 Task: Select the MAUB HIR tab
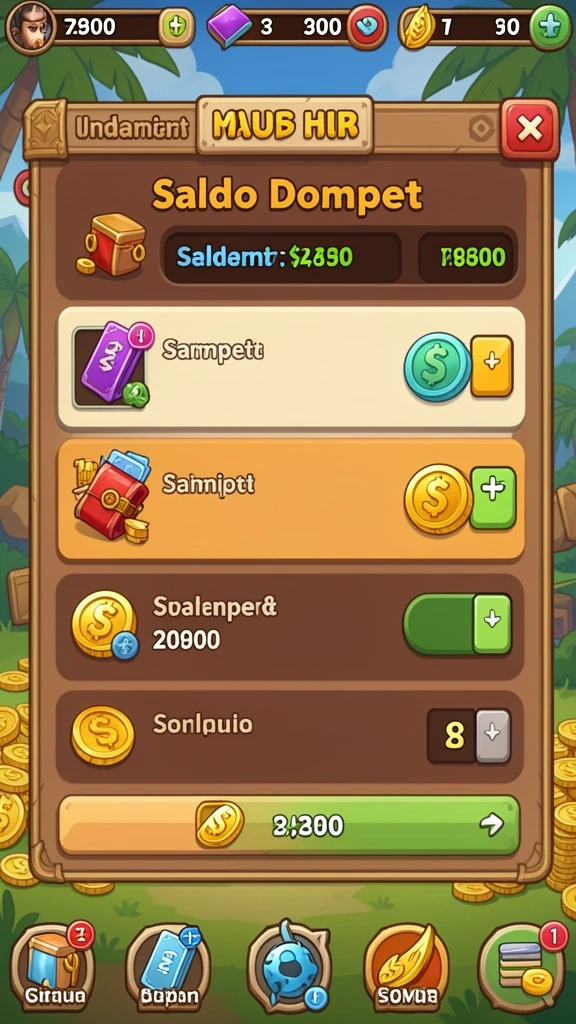click(x=285, y=125)
